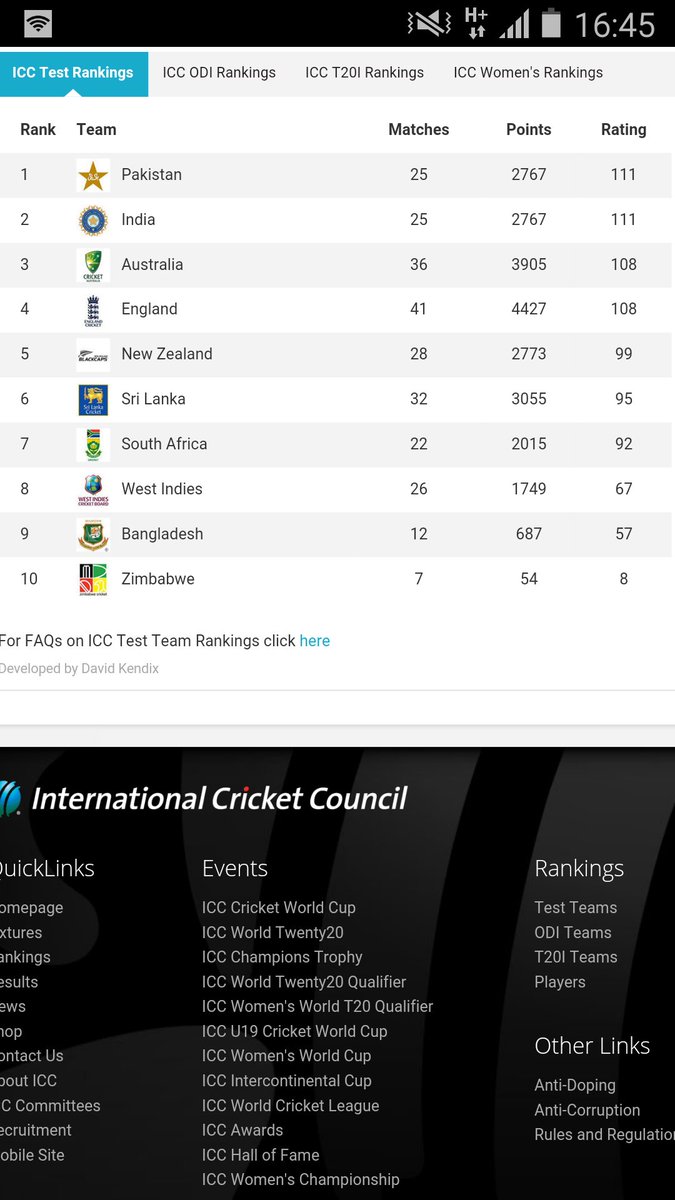The width and height of the screenshot is (675, 1200).
Task: Open ICC Intercontinental Cup link
Action: [x=286, y=1081]
